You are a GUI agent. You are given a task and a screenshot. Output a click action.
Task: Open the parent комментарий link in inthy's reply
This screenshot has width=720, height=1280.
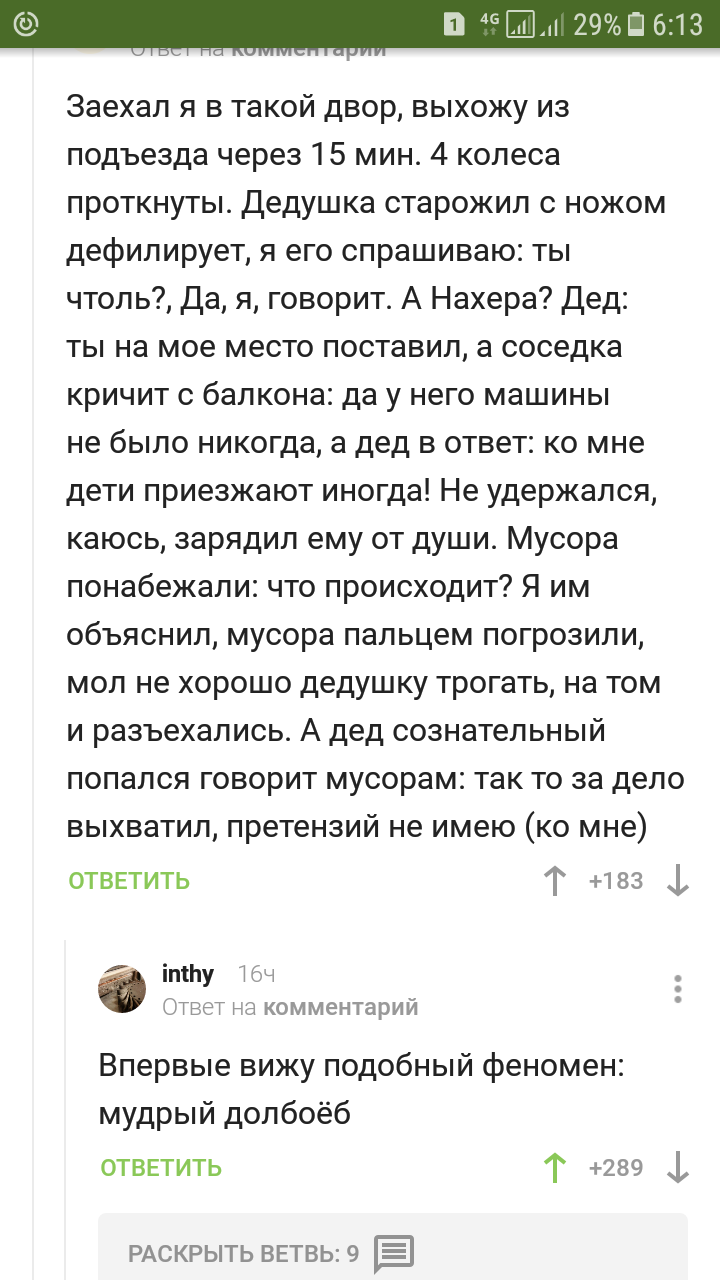pos(340,1007)
